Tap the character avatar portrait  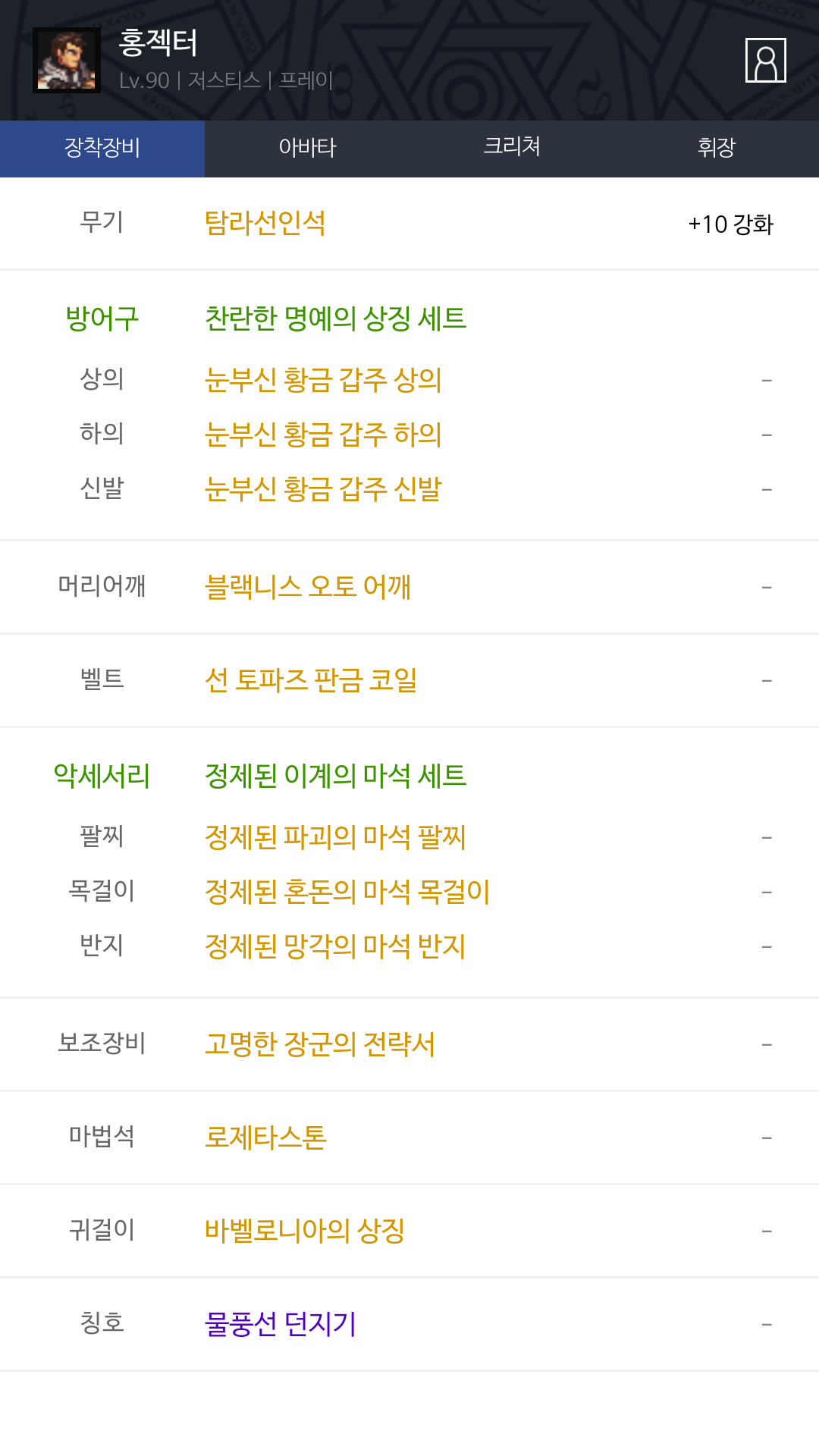tap(67, 60)
